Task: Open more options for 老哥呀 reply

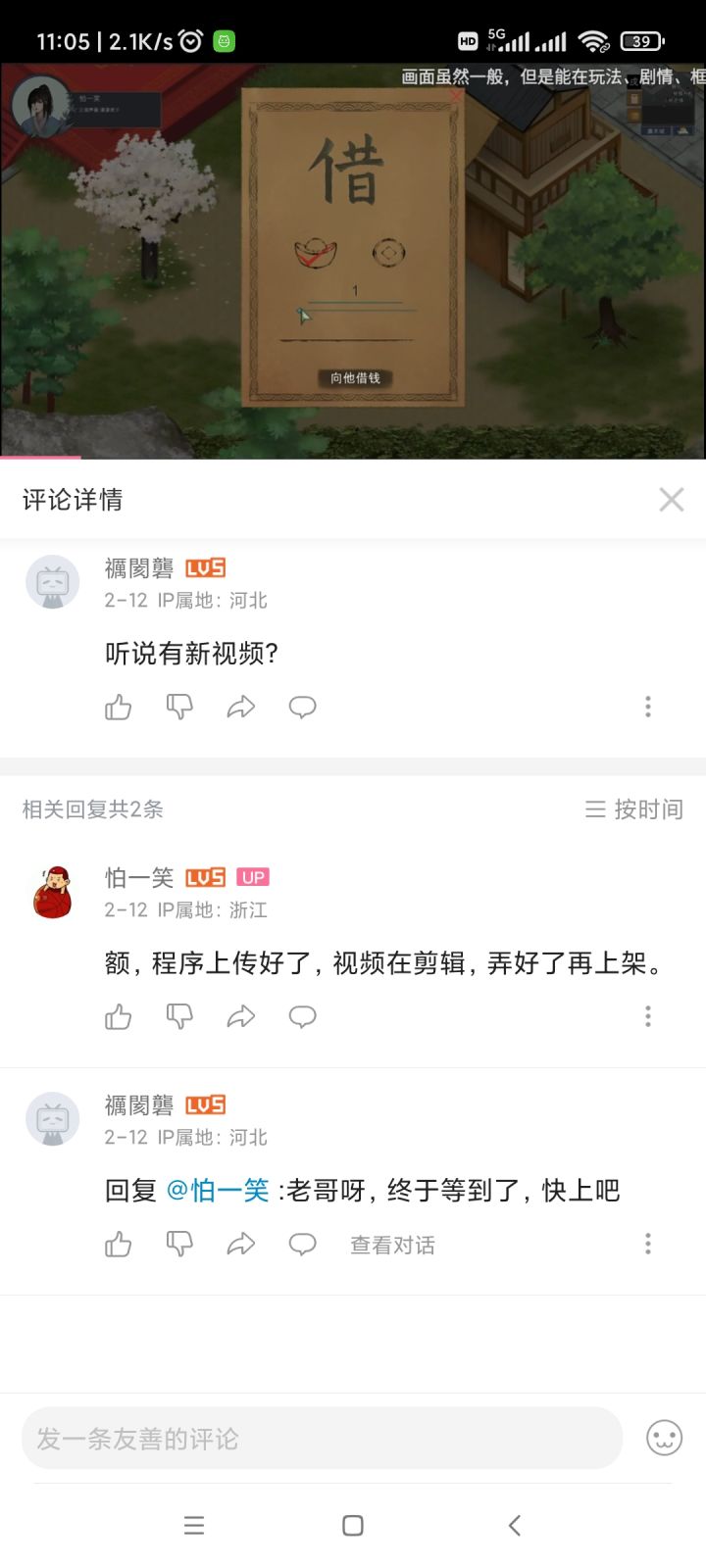Action: point(647,1245)
